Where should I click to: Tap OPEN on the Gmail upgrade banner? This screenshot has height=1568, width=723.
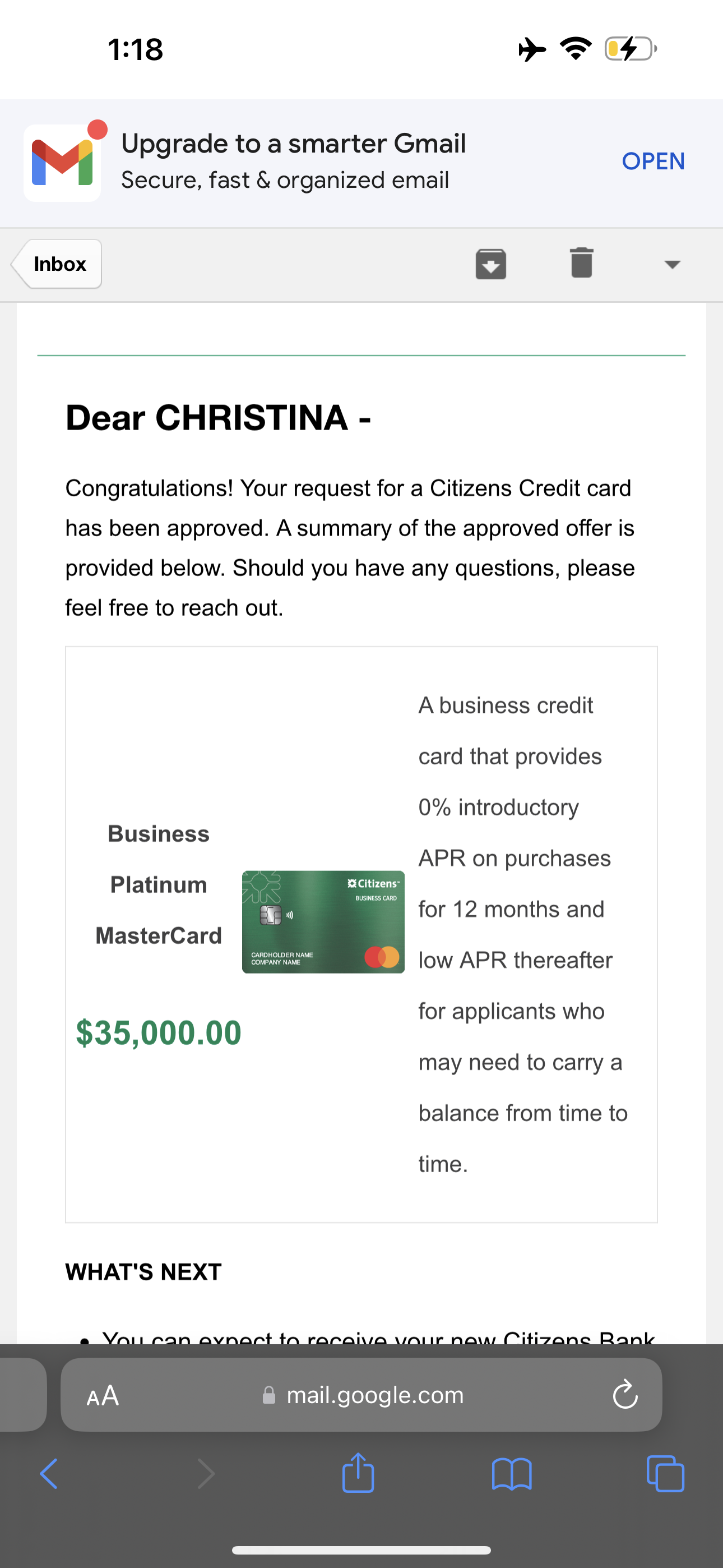pyautogui.click(x=652, y=162)
